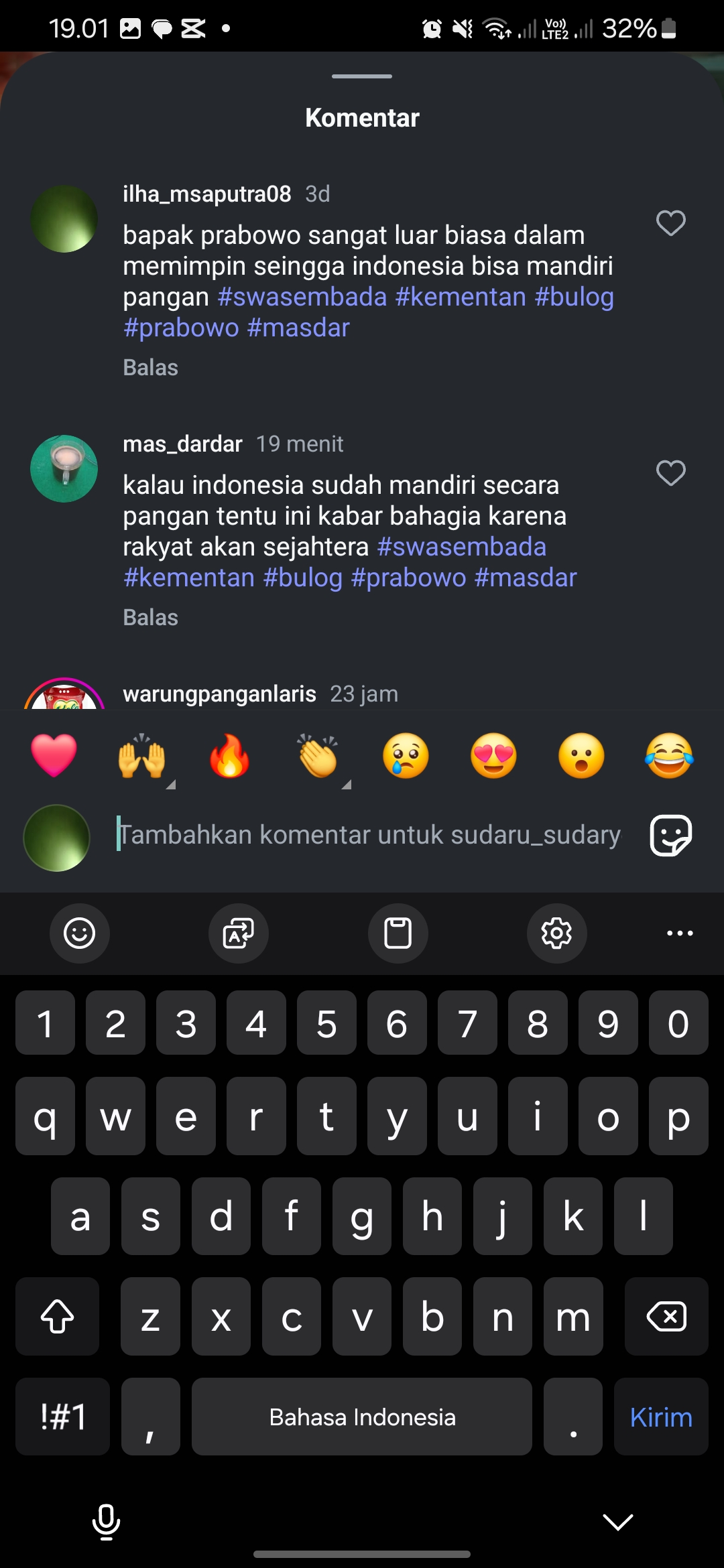Like the comment by mas_dardar

(670, 473)
